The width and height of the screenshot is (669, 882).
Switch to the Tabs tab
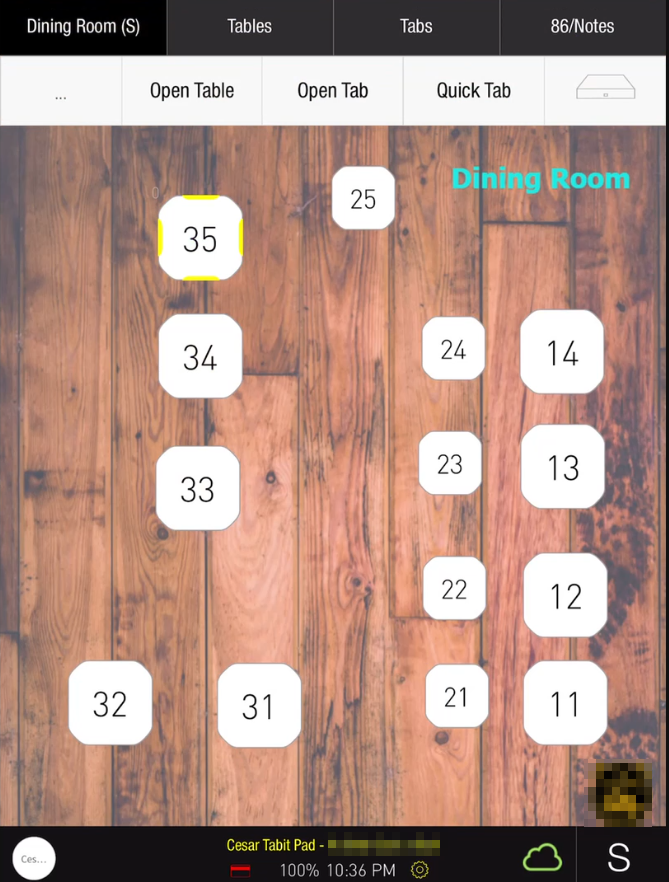coord(416,27)
